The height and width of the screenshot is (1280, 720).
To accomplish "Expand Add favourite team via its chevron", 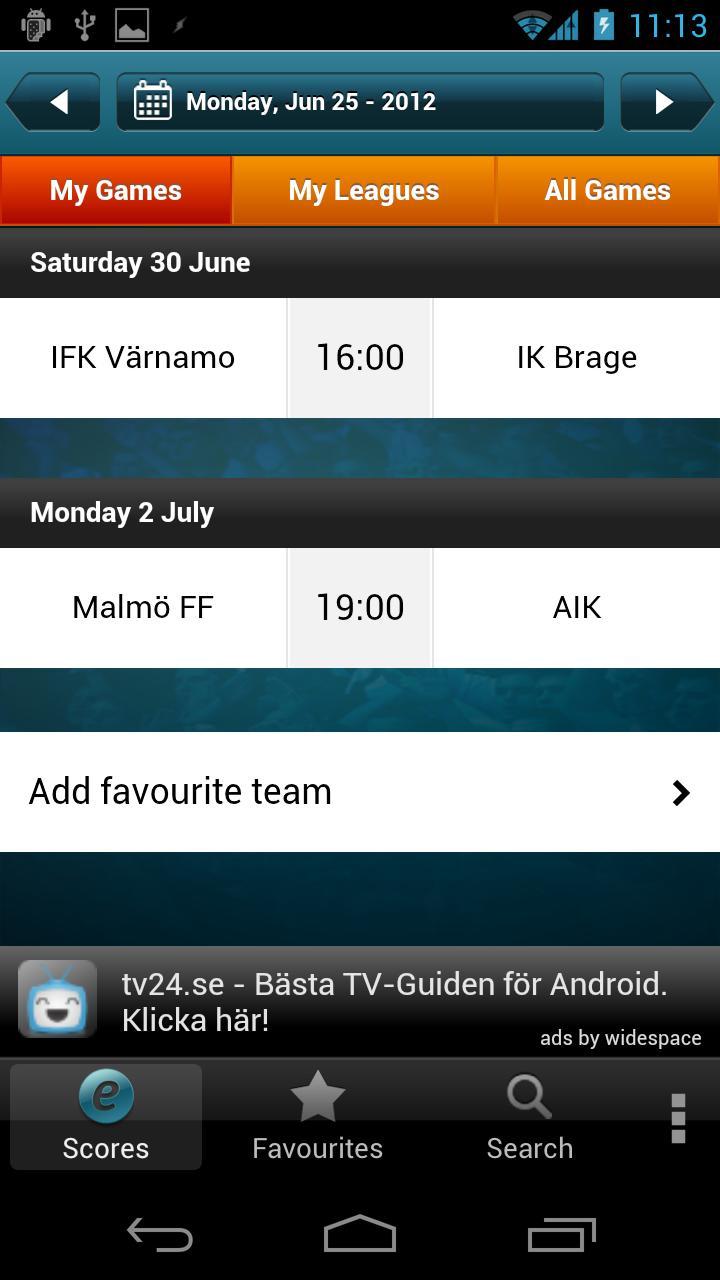I will click(679, 793).
